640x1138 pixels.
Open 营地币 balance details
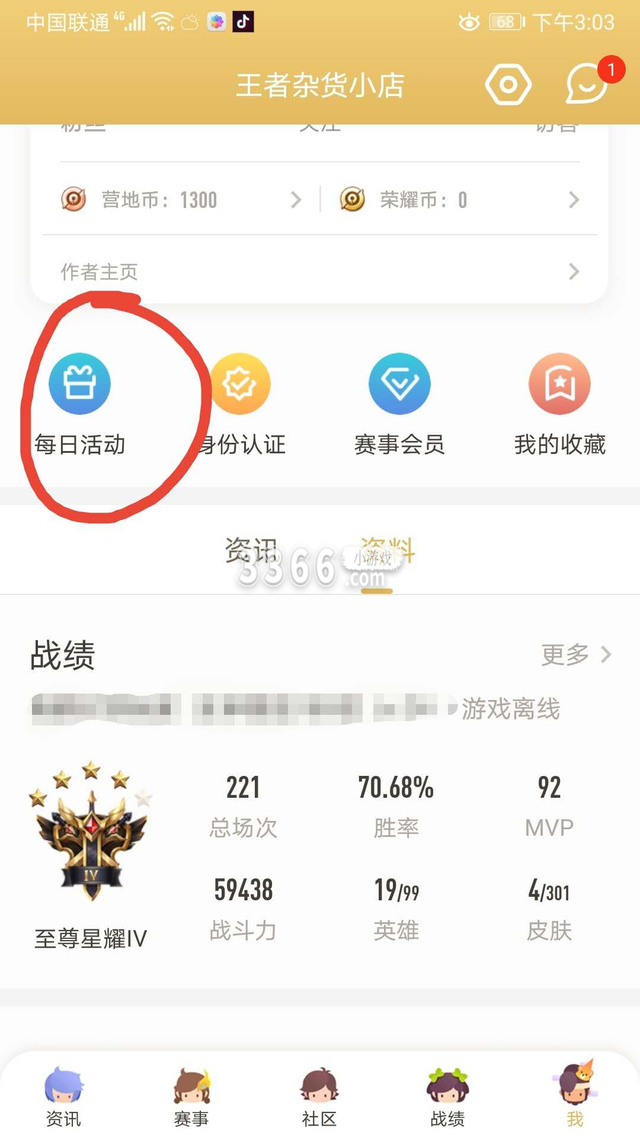tap(180, 200)
